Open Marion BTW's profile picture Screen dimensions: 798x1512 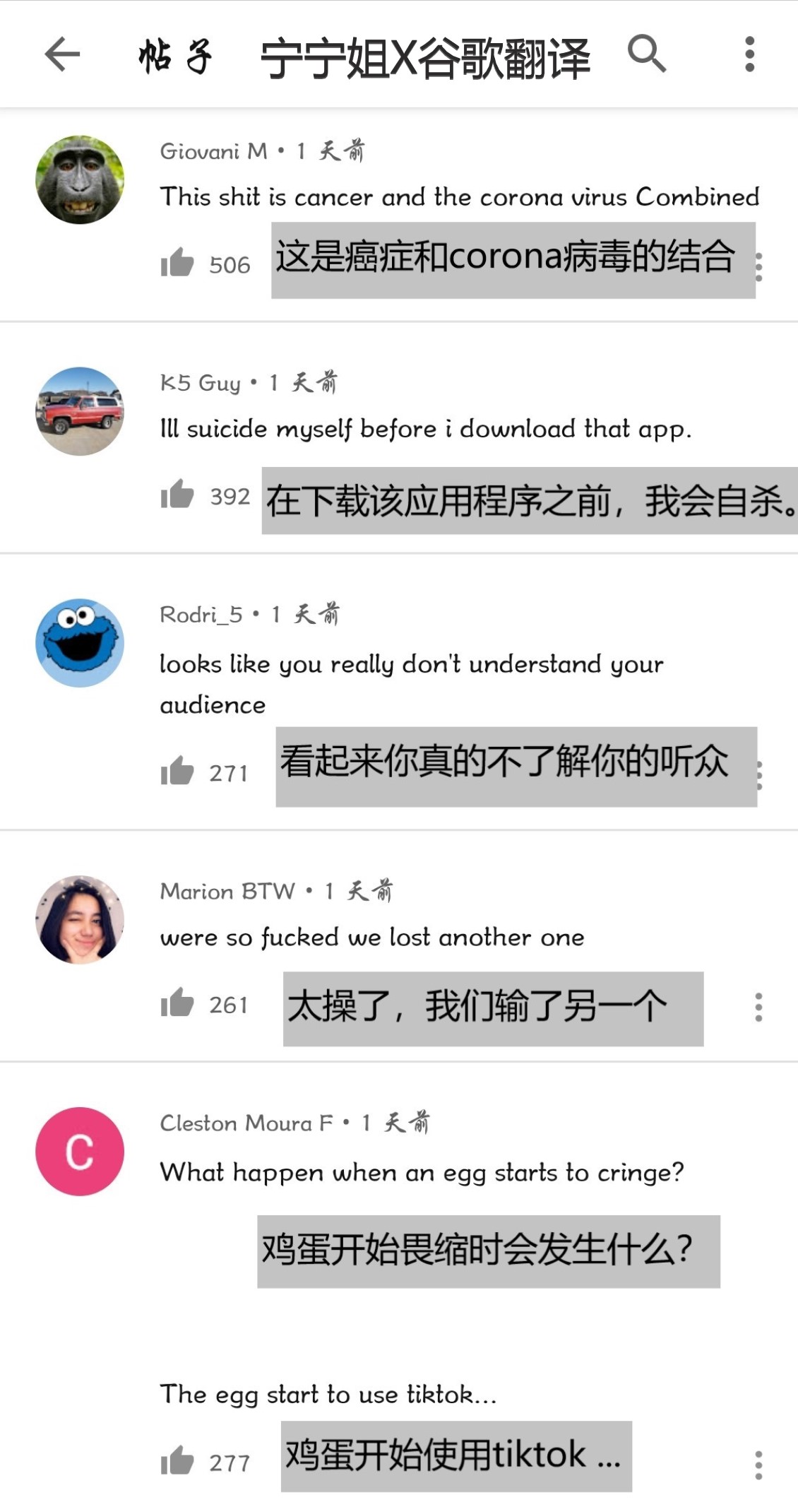pyautogui.click(x=80, y=919)
